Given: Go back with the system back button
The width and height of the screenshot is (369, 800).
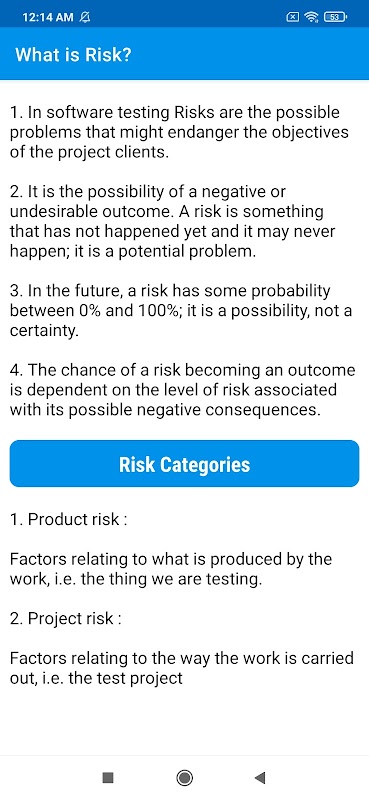Looking at the screenshot, I should [x=260, y=778].
